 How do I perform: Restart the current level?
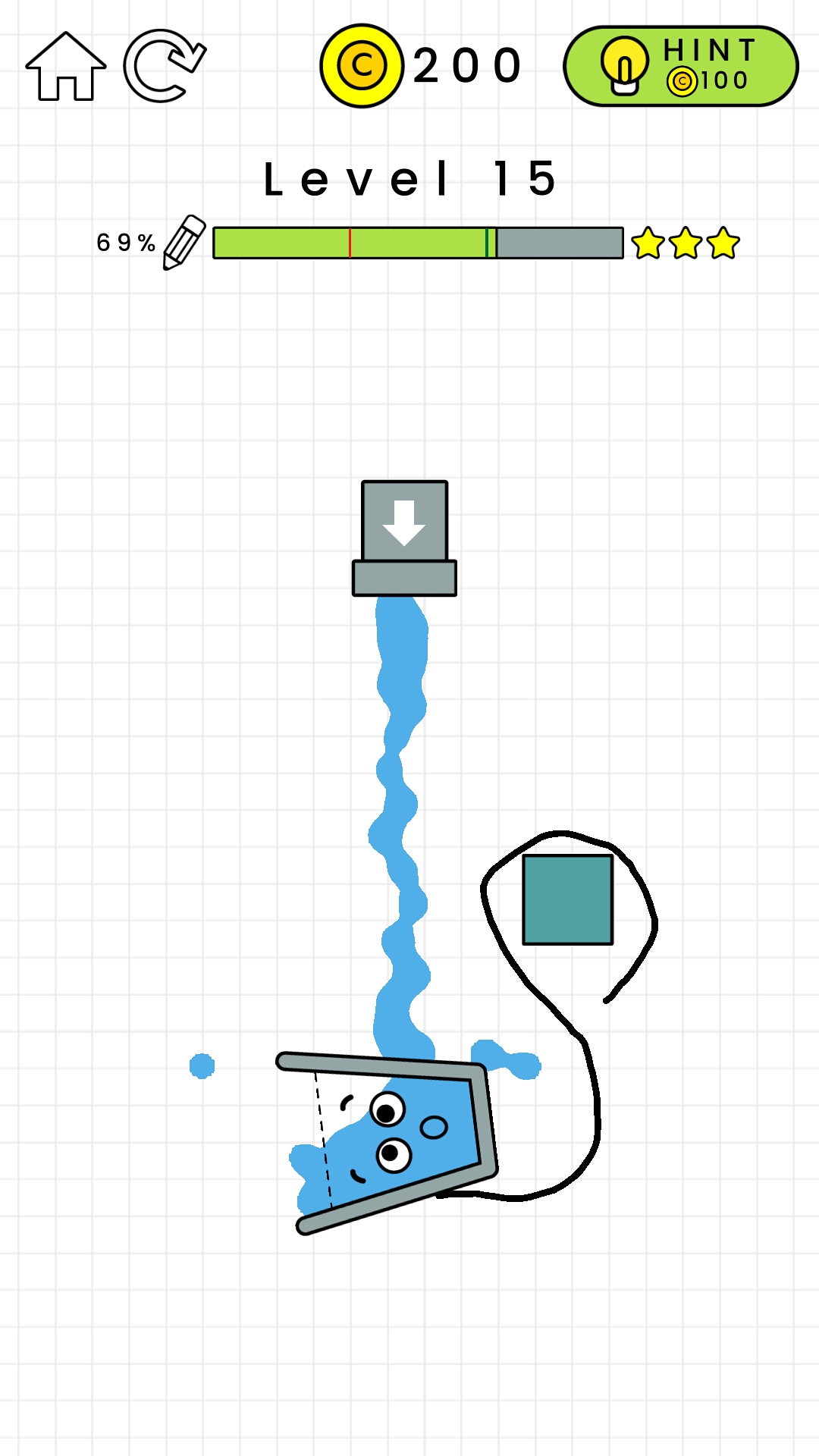click(164, 66)
